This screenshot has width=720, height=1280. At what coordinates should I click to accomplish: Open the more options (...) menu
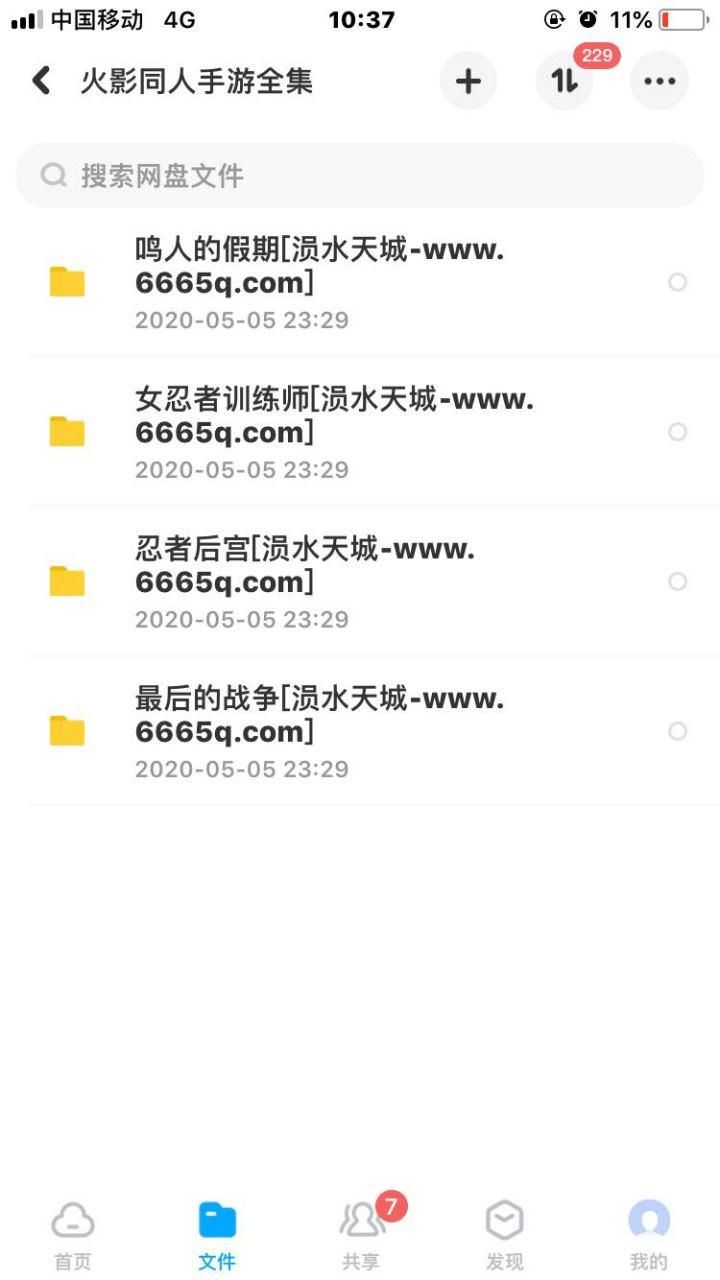(x=659, y=81)
